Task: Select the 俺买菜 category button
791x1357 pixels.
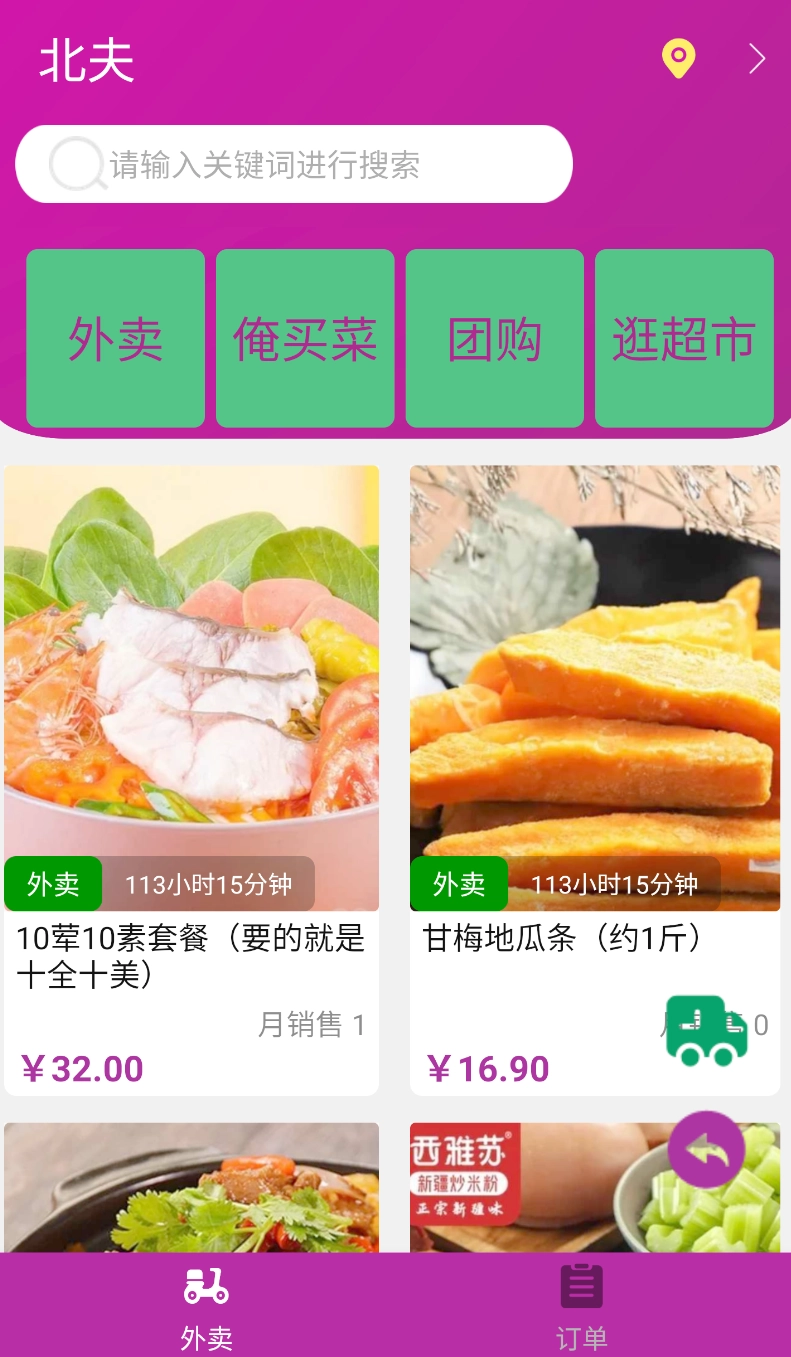Action: pyautogui.click(x=305, y=338)
